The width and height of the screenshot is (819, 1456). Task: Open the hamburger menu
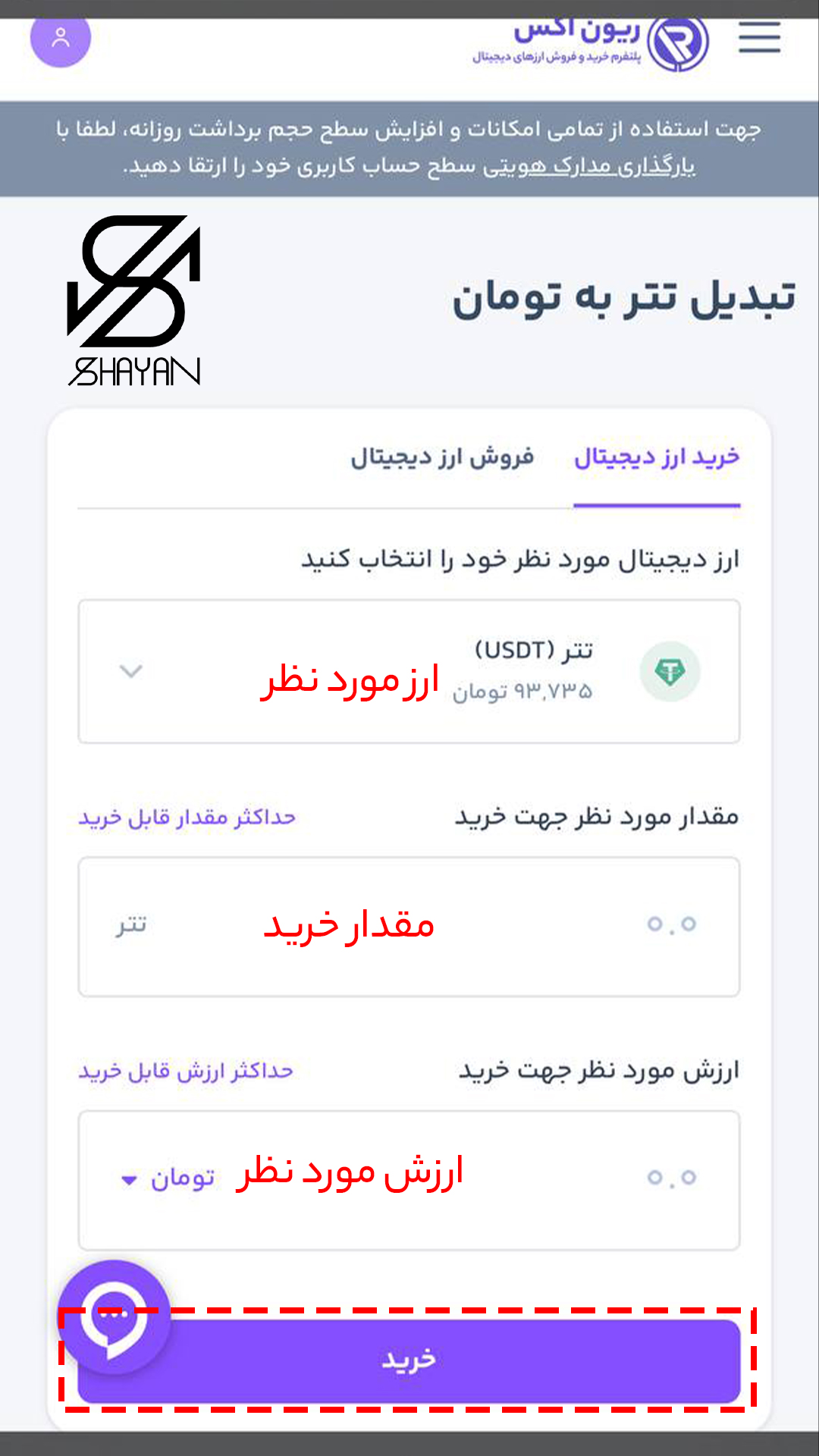pyautogui.click(x=759, y=36)
